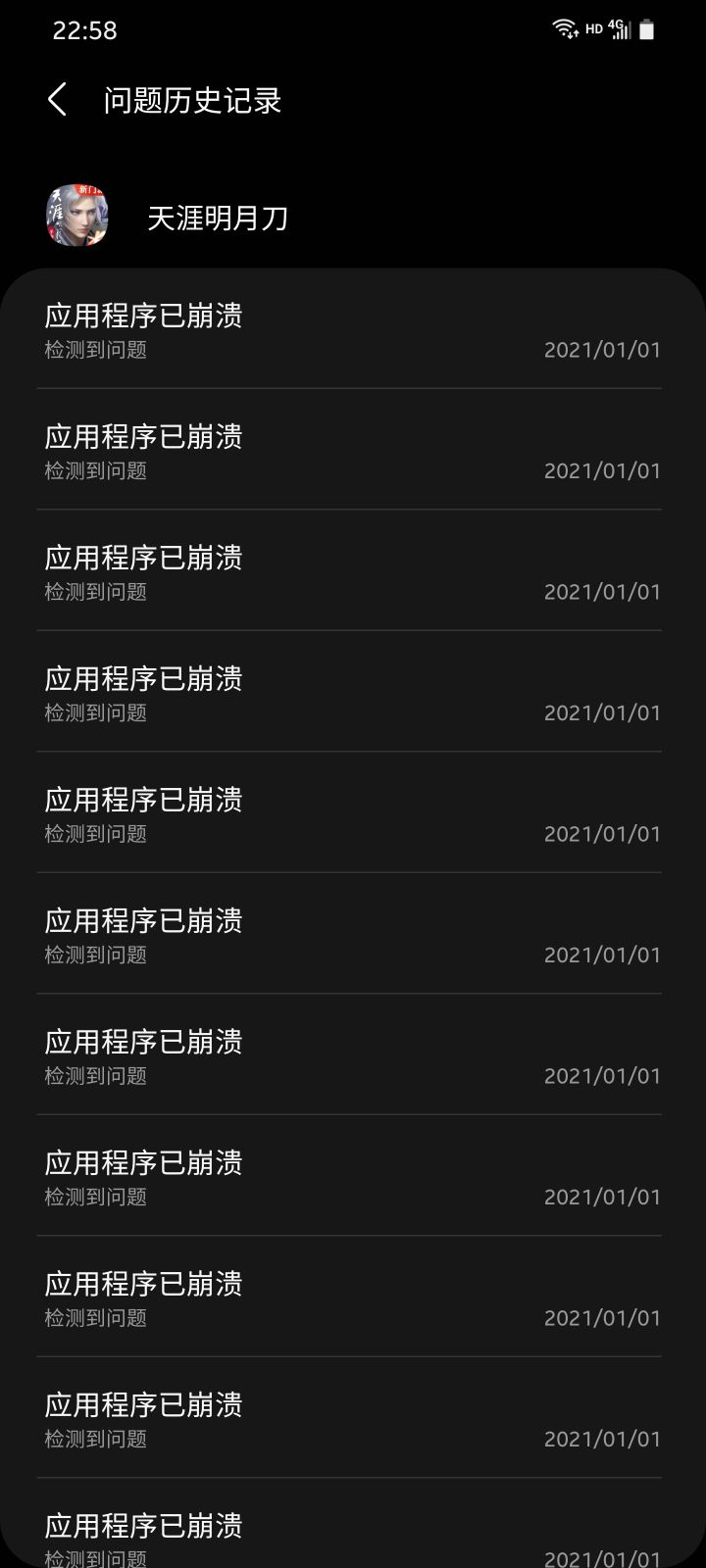This screenshot has width=706, height=1568.
Task: Open the second 应用程序已崩溃 record from the top
Action: tap(353, 450)
